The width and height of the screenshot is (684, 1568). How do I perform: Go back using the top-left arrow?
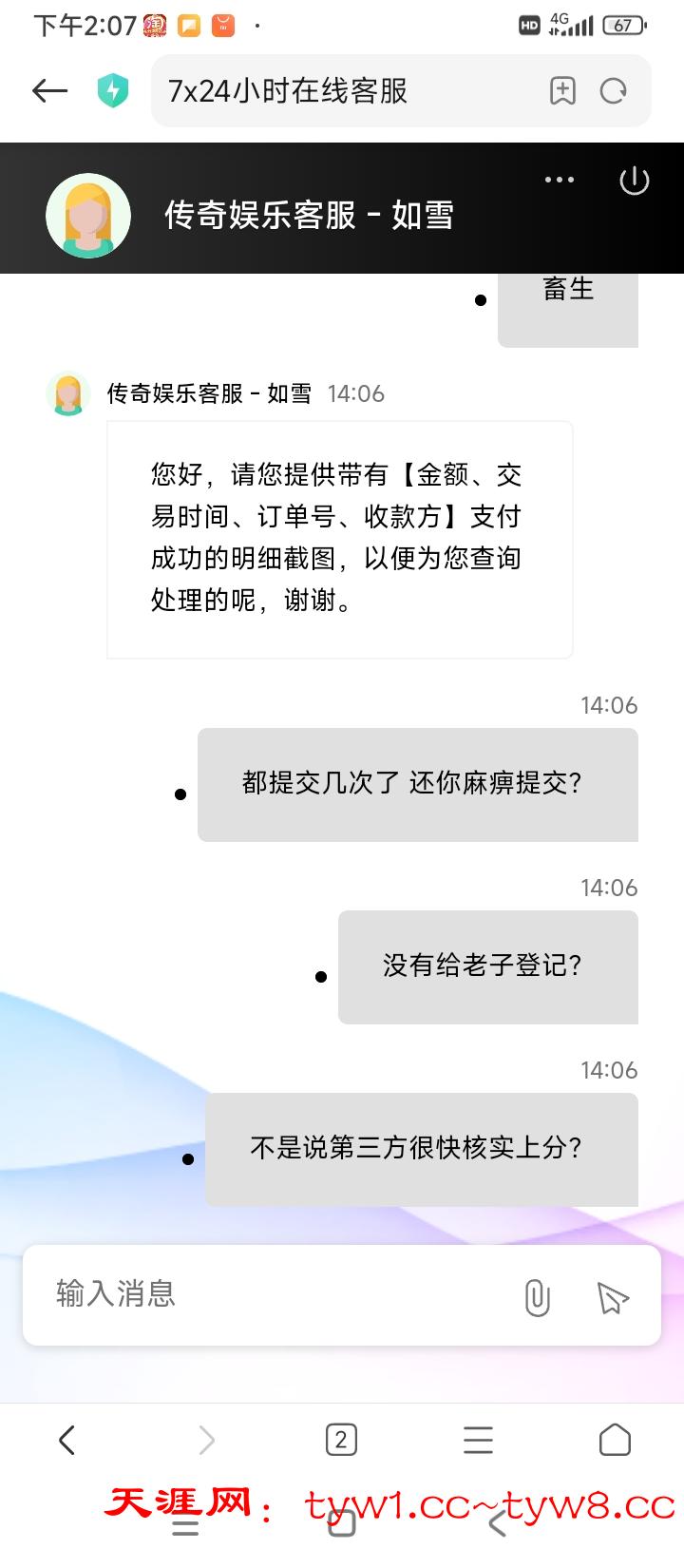click(49, 91)
